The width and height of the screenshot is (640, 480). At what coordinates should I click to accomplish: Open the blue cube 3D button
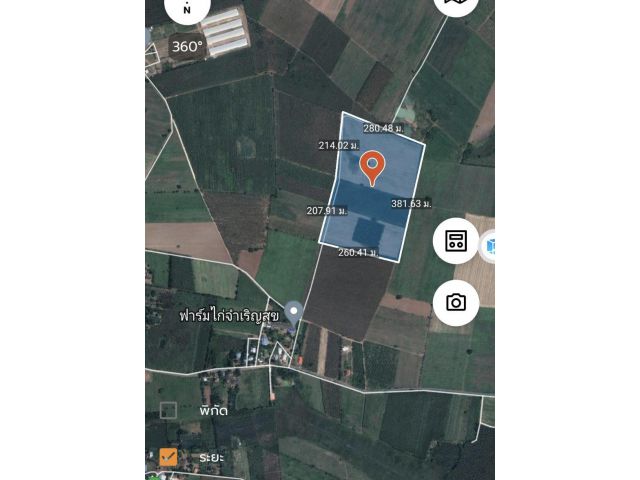[x=490, y=245]
